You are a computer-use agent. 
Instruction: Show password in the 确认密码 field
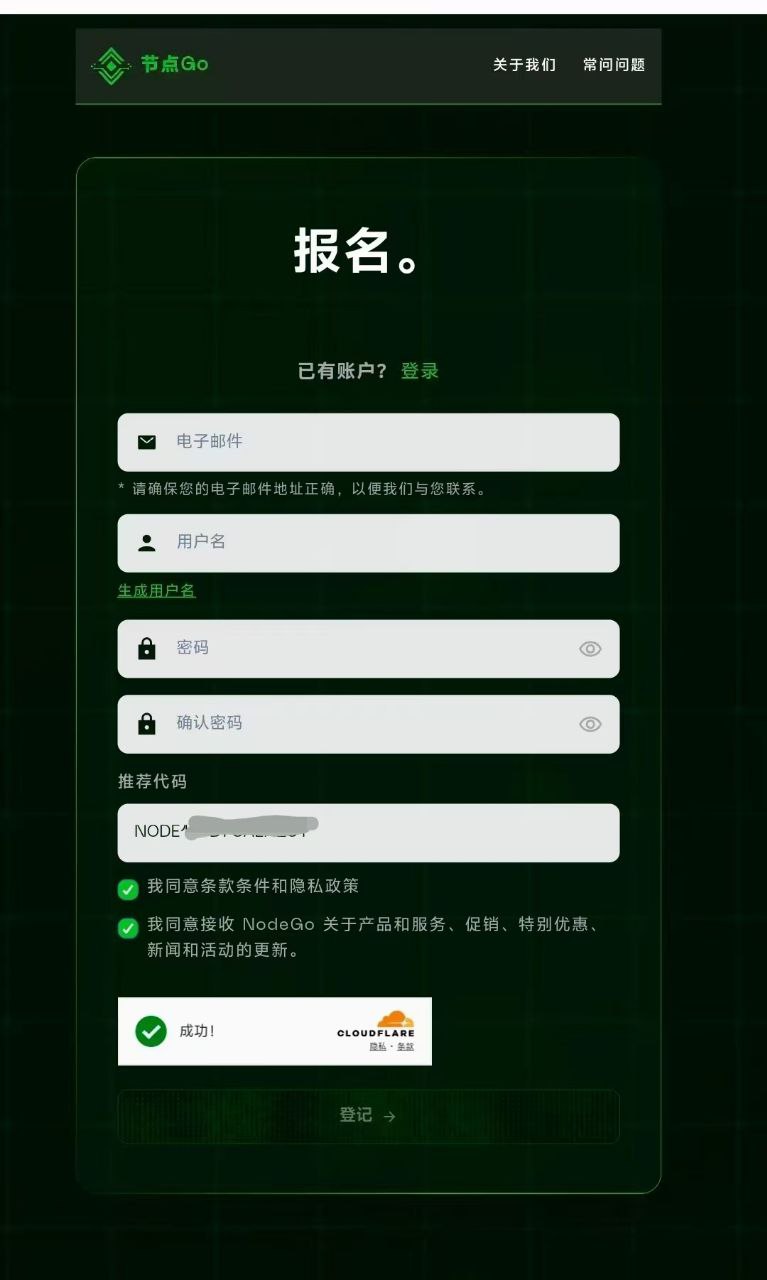tap(590, 724)
